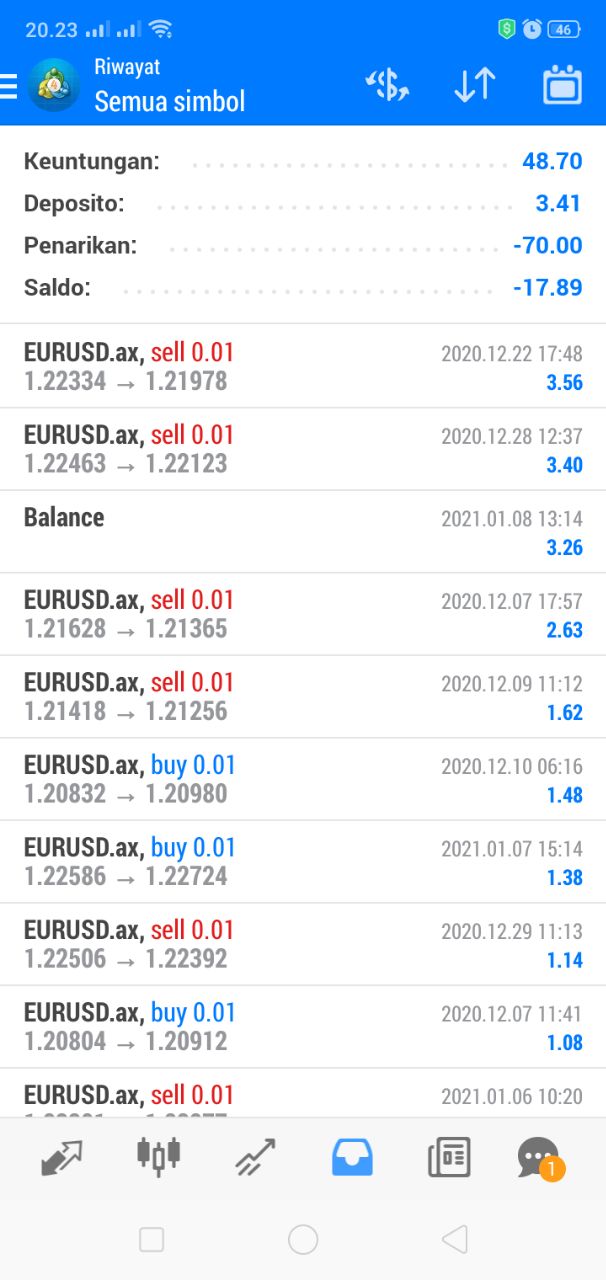Open the News tab
The height and width of the screenshot is (1280, 606).
pyautogui.click(x=449, y=1158)
